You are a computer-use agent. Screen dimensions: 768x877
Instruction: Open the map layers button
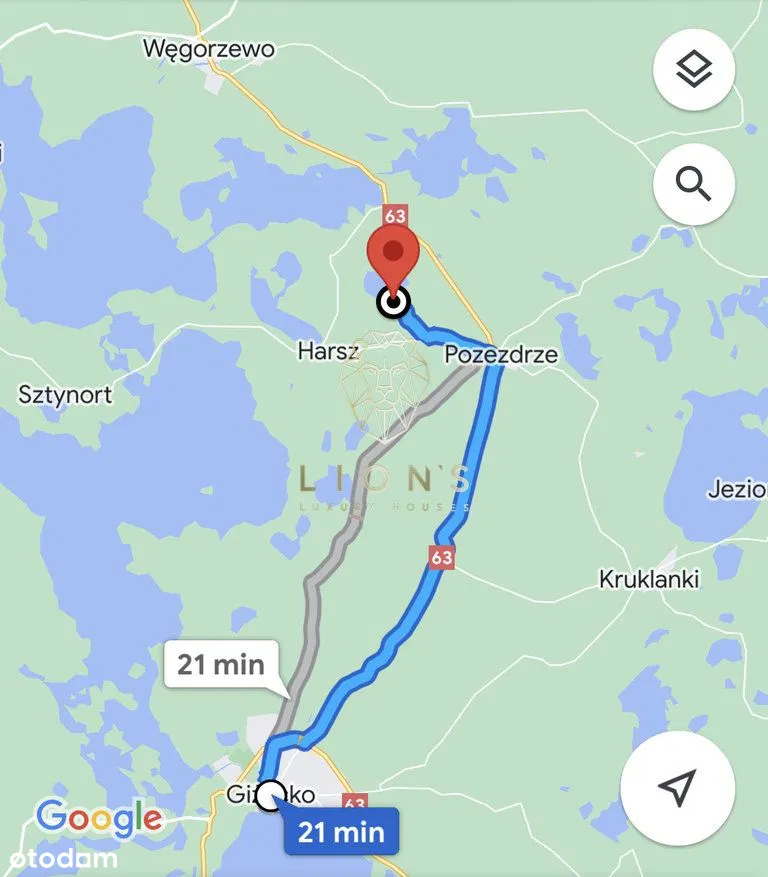(693, 70)
